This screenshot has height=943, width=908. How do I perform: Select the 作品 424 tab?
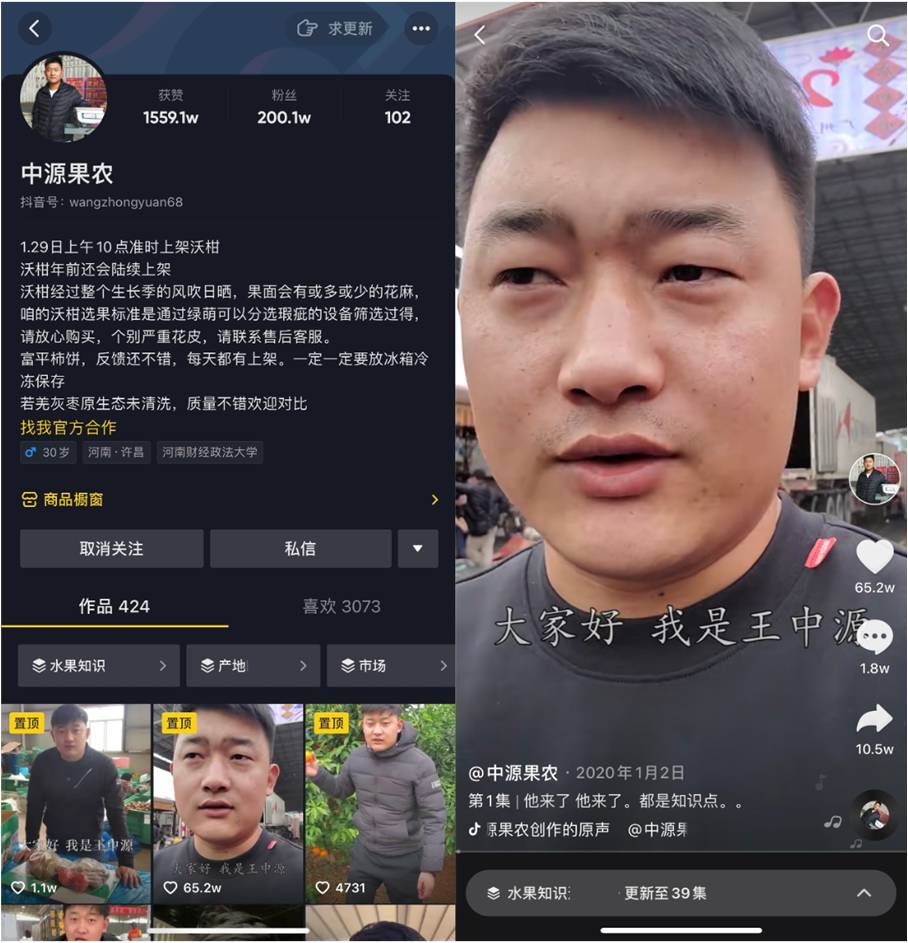114,606
